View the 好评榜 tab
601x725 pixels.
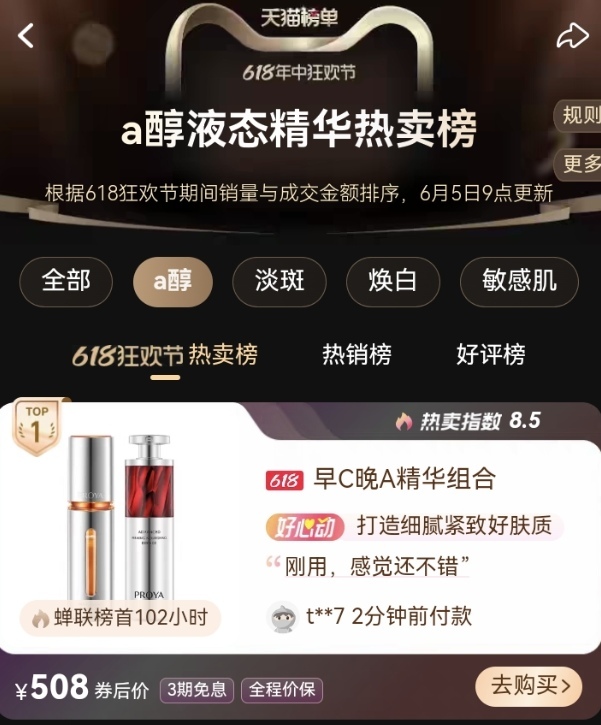pos(490,355)
